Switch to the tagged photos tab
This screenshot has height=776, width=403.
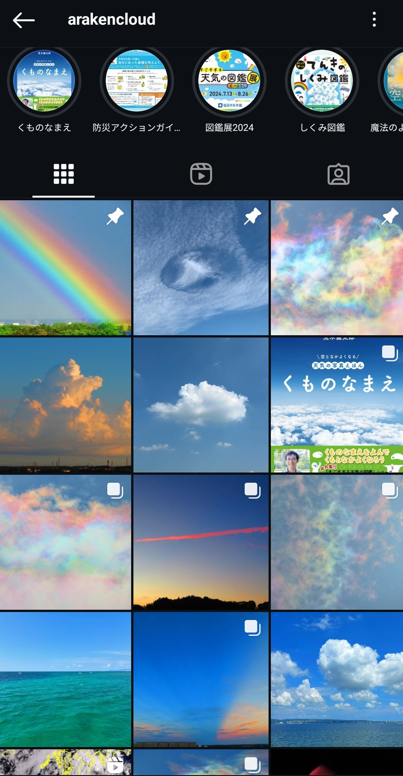click(339, 175)
